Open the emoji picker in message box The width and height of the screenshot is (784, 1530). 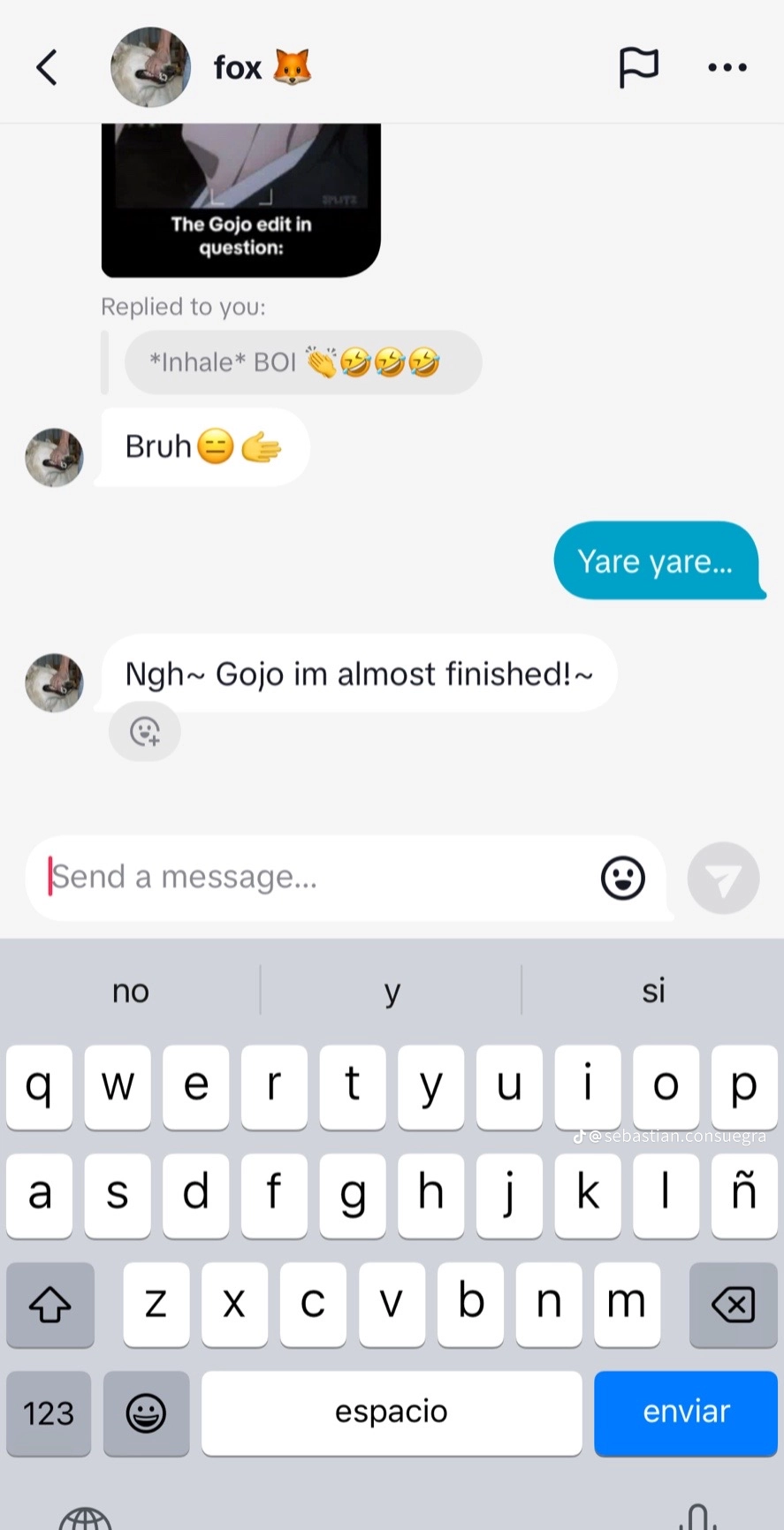[x=622, y=878]
